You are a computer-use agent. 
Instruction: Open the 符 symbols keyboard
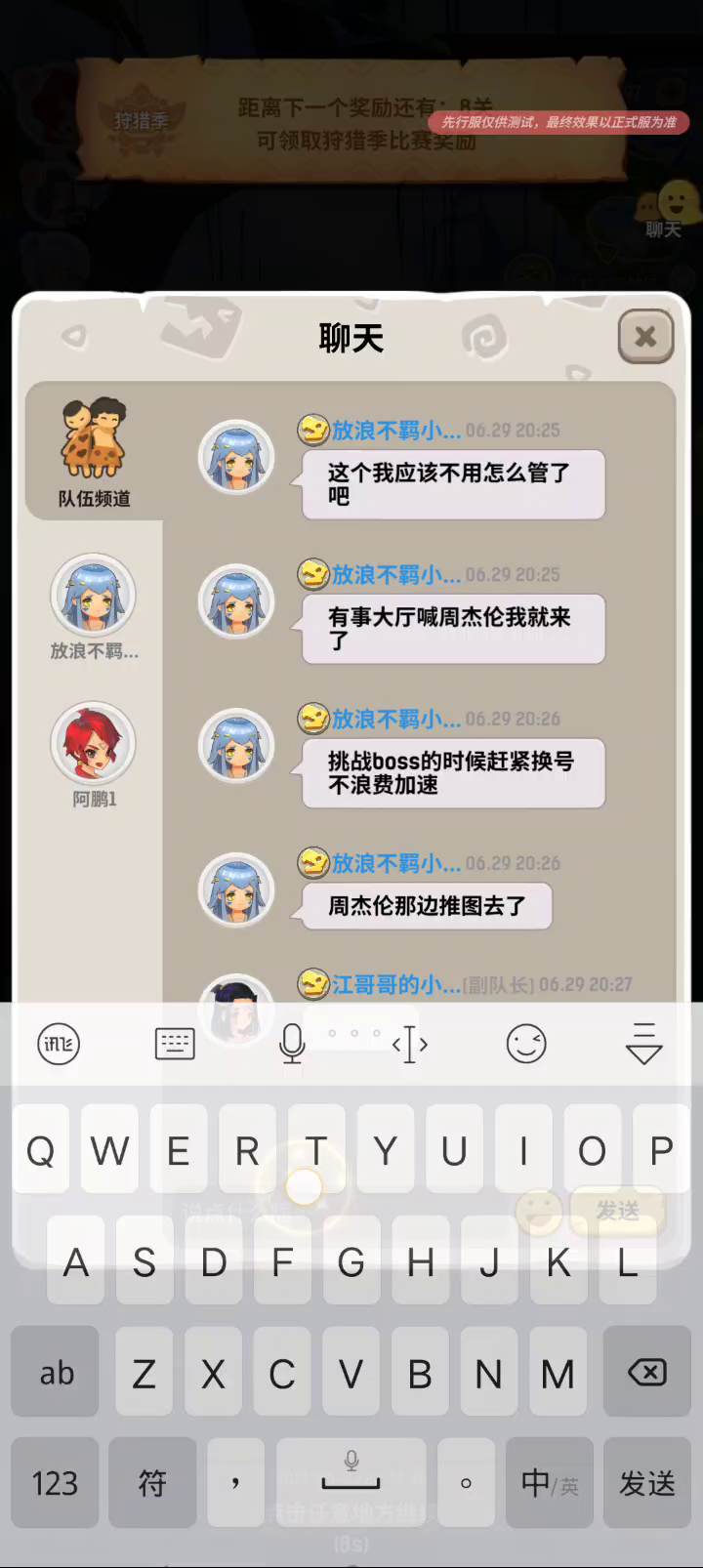pos(152,1483)
